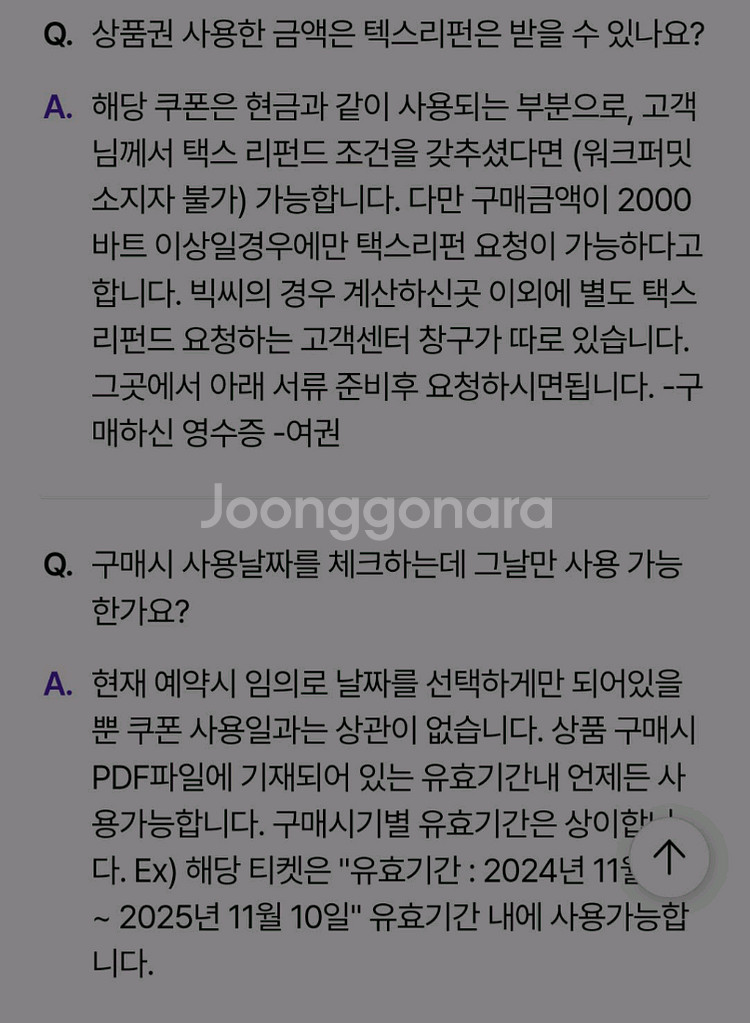
Task: Tap the scroll-to-top arrow button
Action: (x=669, y=857)
